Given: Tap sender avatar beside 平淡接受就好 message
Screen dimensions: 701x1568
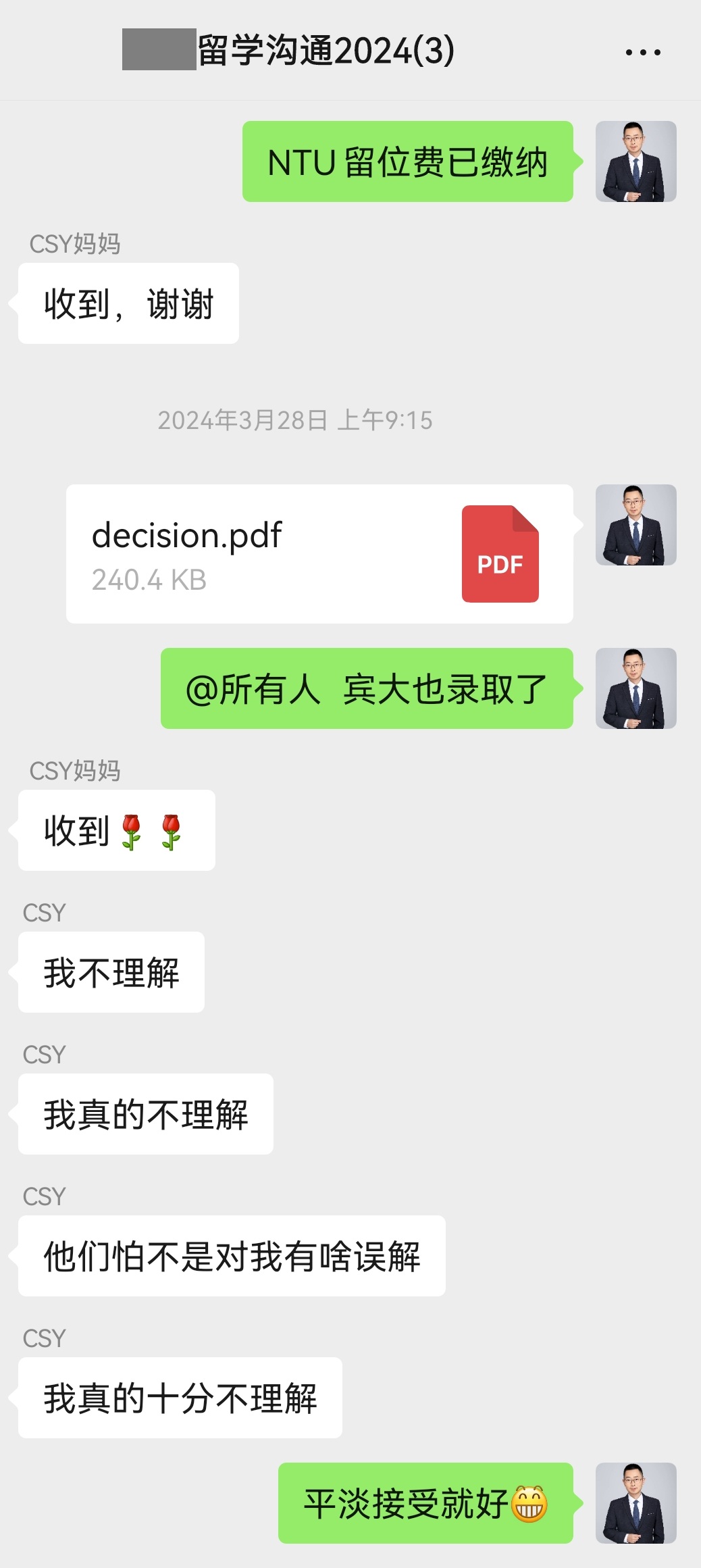Looking at the screenshot, I should [x=635, y=1502].
